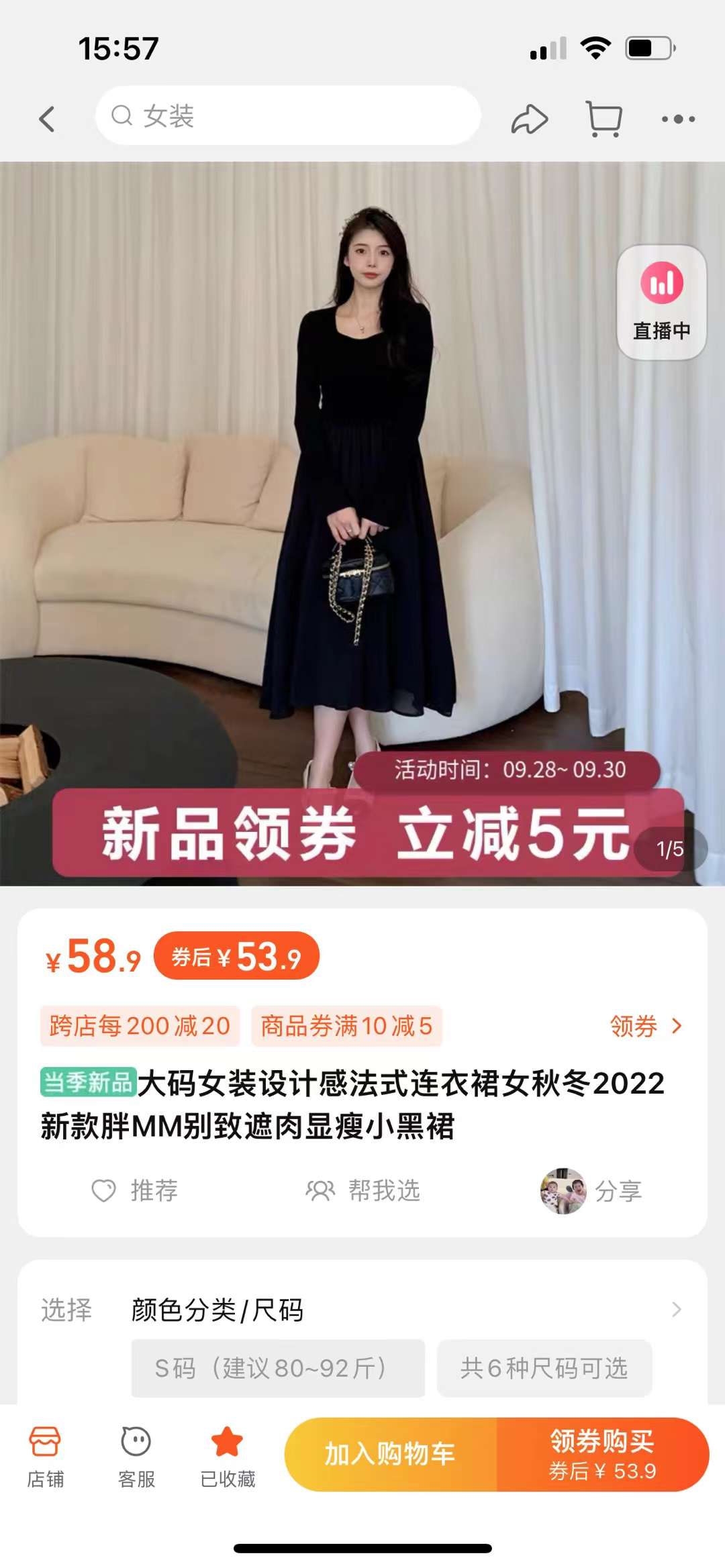The height and width of the screenshot is (1568, 725).
Task: Select the S码（建议80~92斤）size chip
Action: [278, 1368]
